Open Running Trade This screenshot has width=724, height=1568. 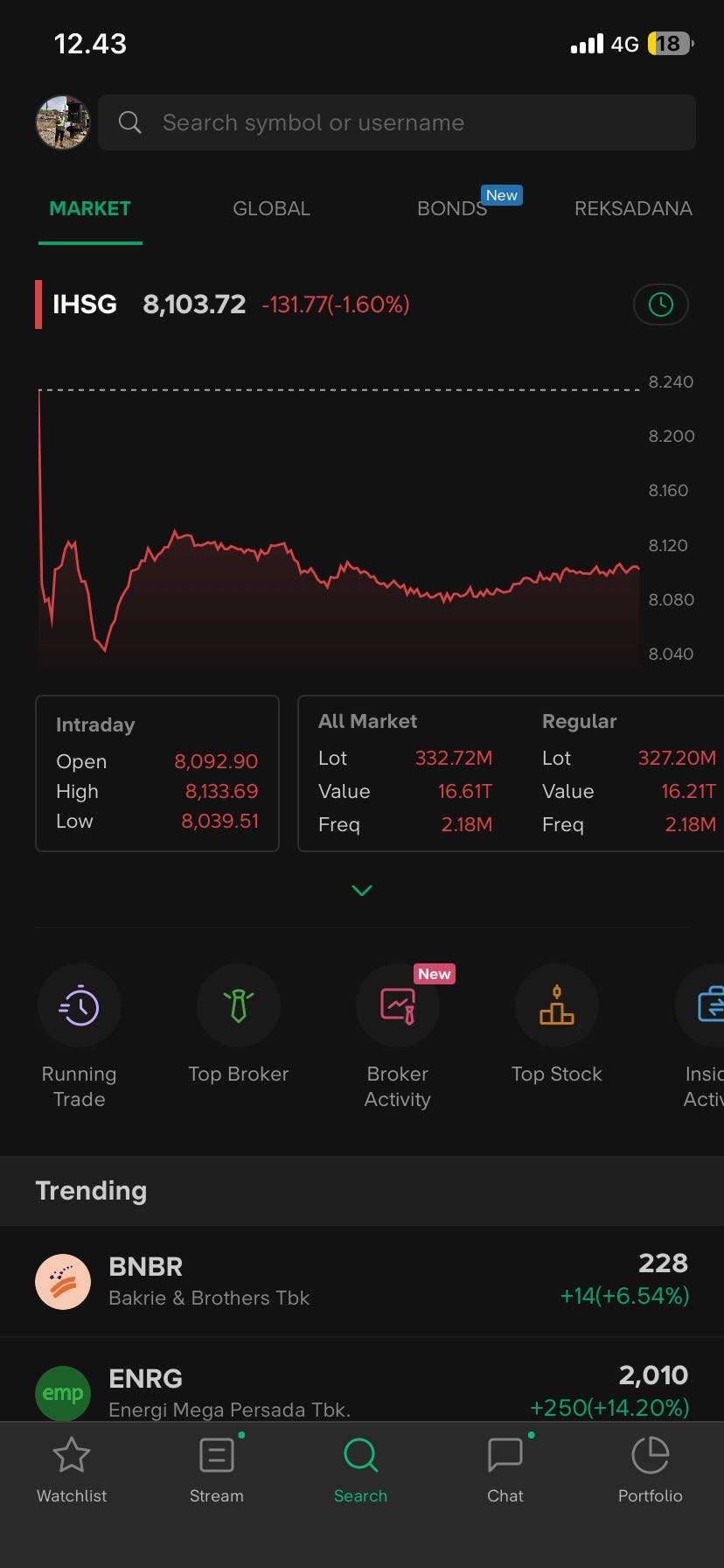click(80, 1006)
